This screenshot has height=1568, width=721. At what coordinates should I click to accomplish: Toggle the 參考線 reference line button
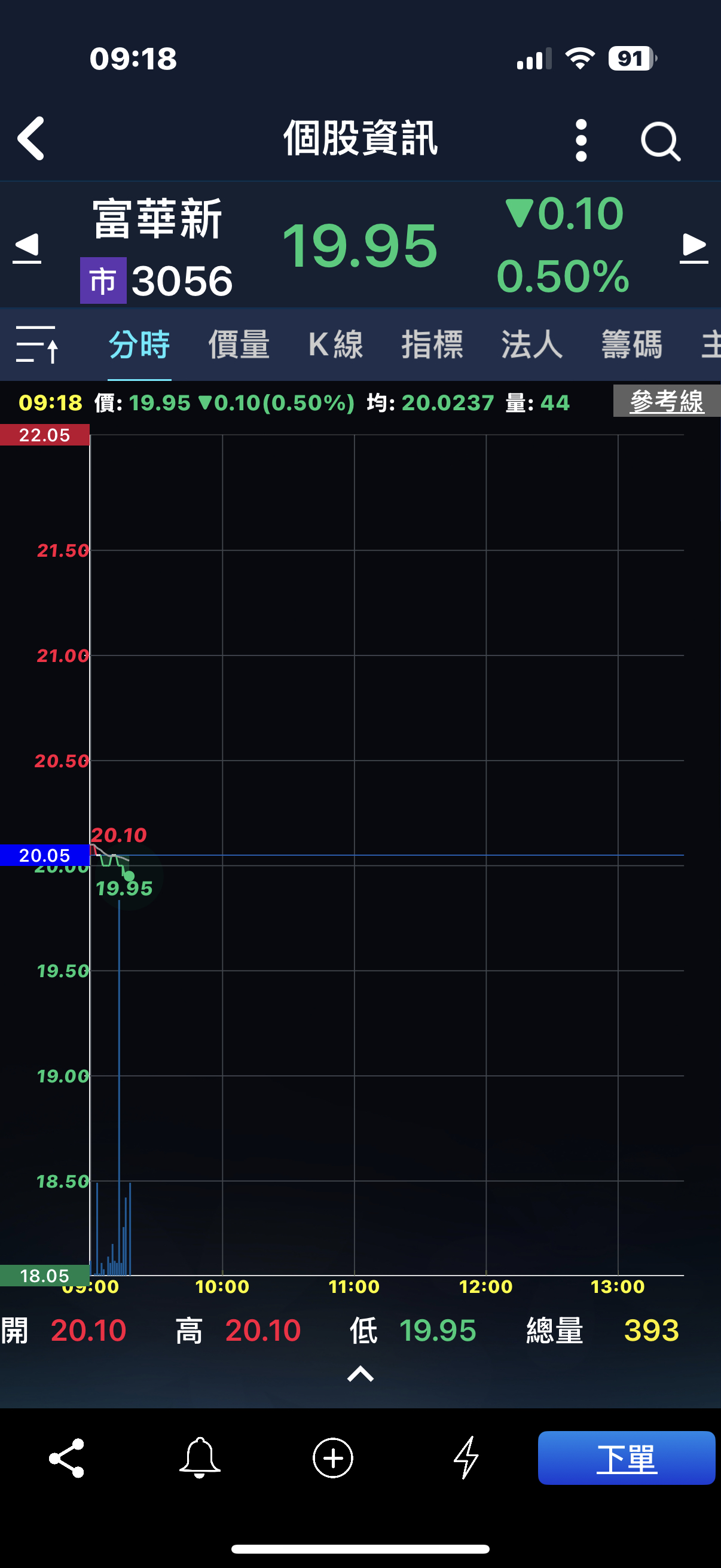coord(666,401)
